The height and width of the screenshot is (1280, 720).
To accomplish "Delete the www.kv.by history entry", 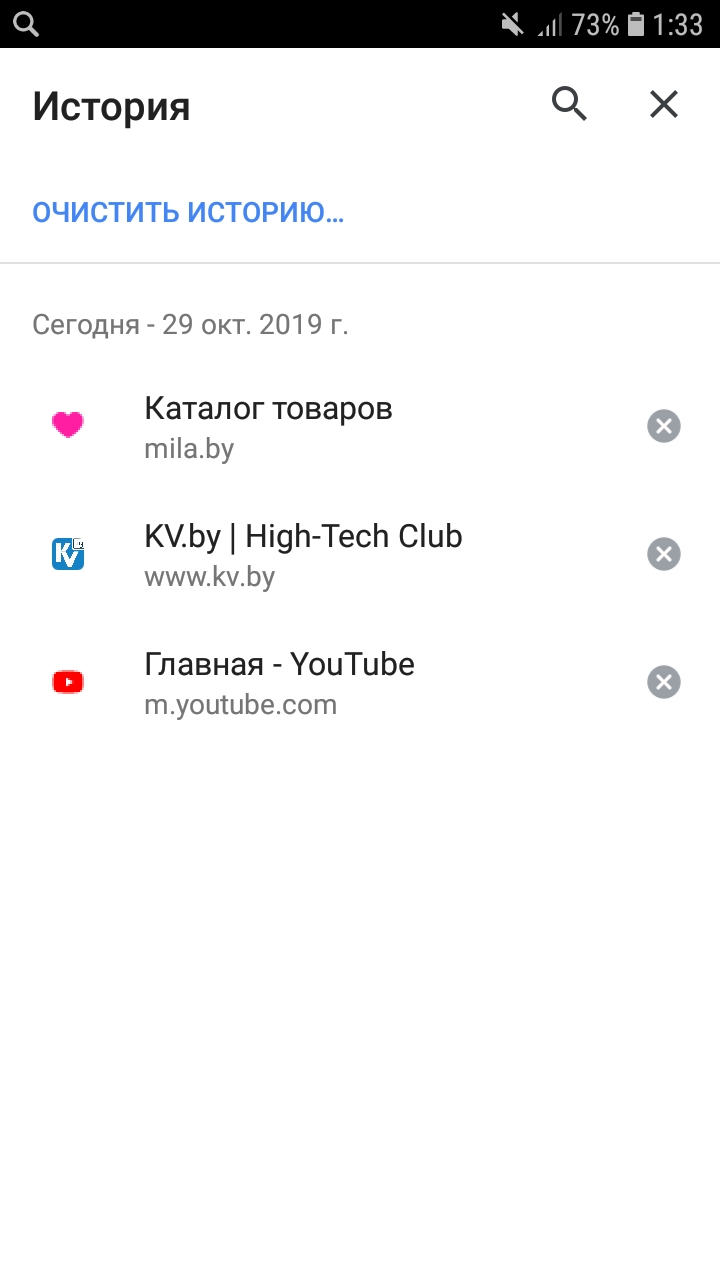I will 664,554.
